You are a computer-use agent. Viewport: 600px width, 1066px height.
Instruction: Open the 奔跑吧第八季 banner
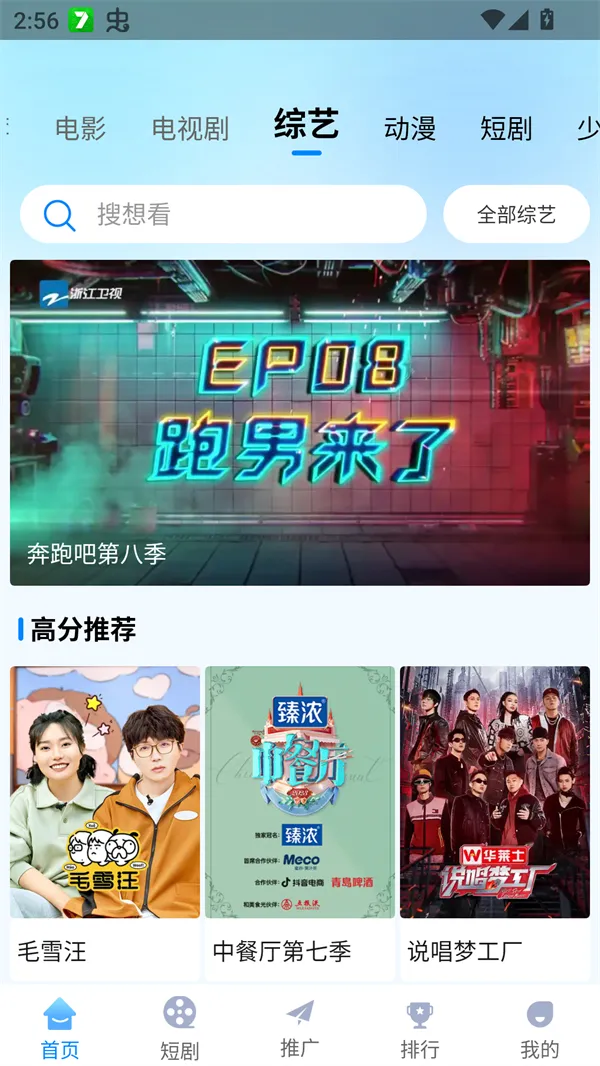coord(300,422)
